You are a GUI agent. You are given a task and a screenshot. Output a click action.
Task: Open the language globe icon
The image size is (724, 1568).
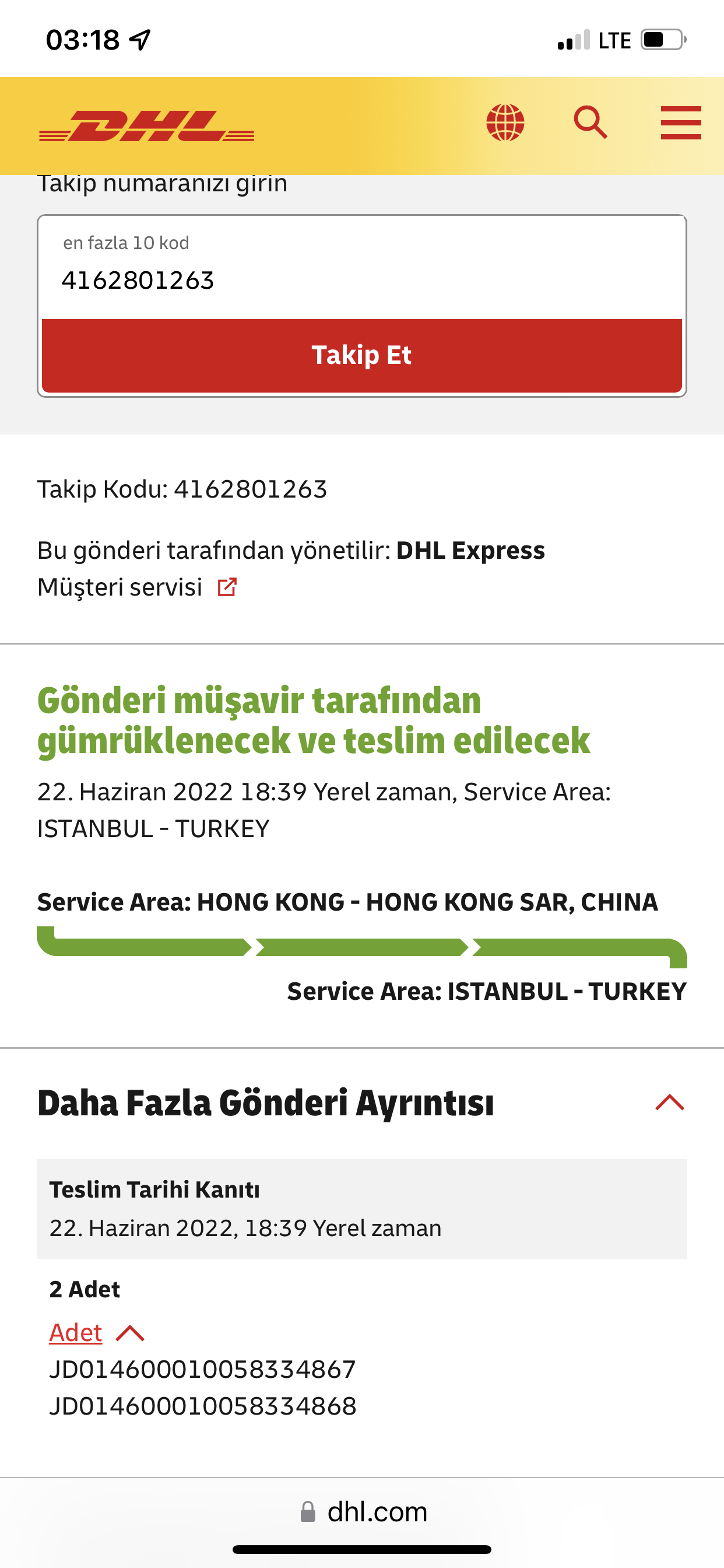tap(505, 123)
